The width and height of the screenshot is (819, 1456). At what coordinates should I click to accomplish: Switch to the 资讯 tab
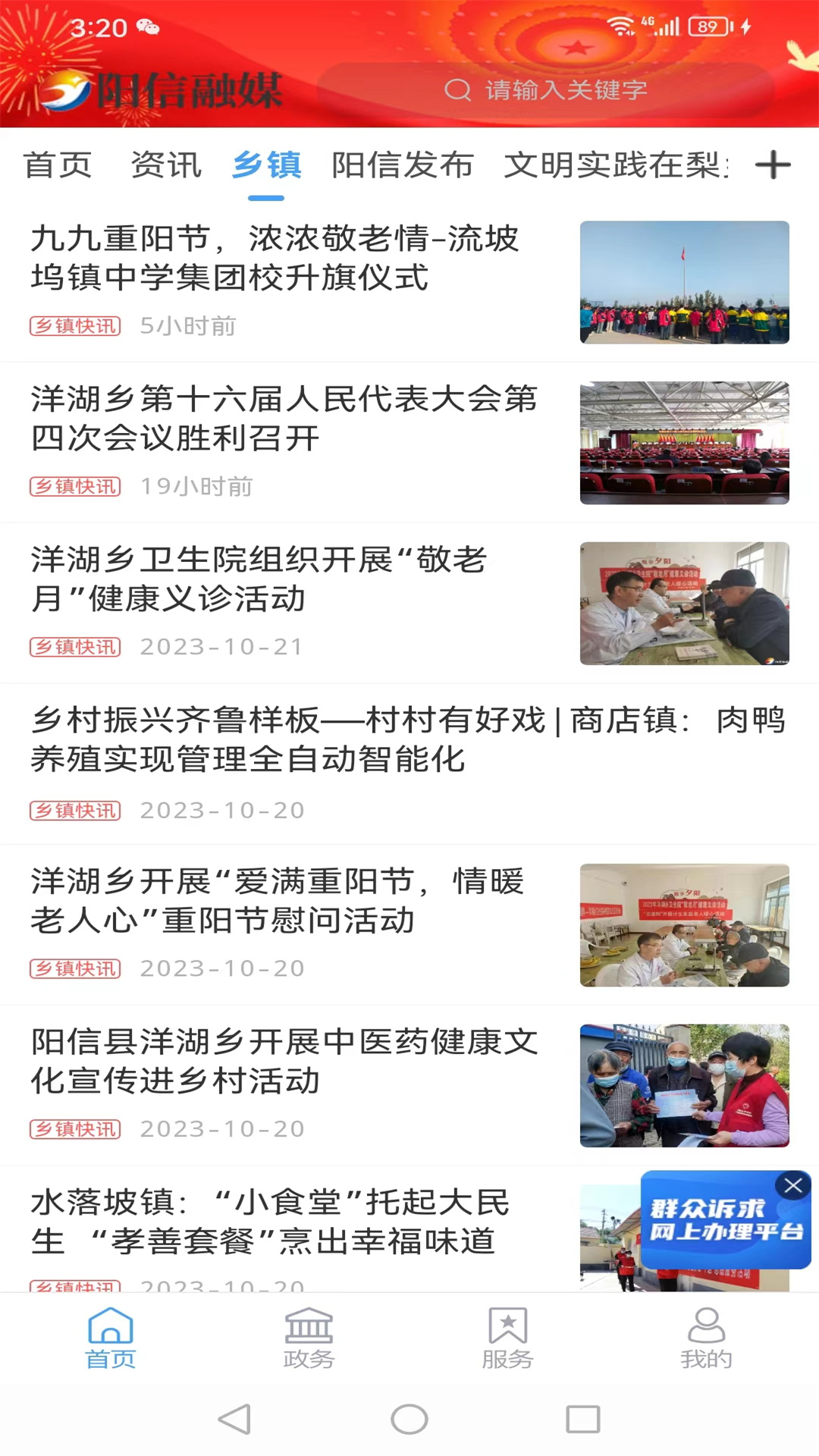166,165
